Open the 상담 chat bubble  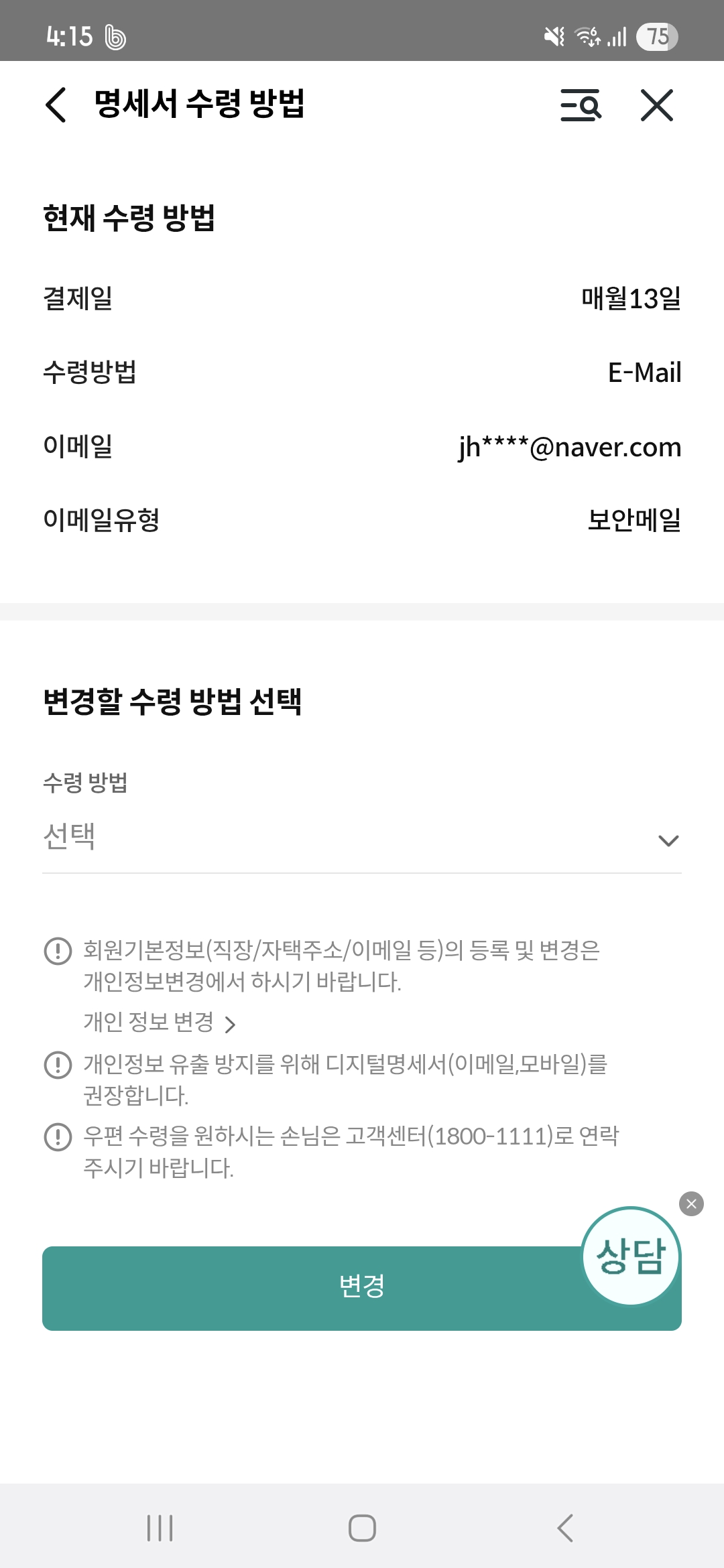pyautogui.click(x=631, y=1256)
